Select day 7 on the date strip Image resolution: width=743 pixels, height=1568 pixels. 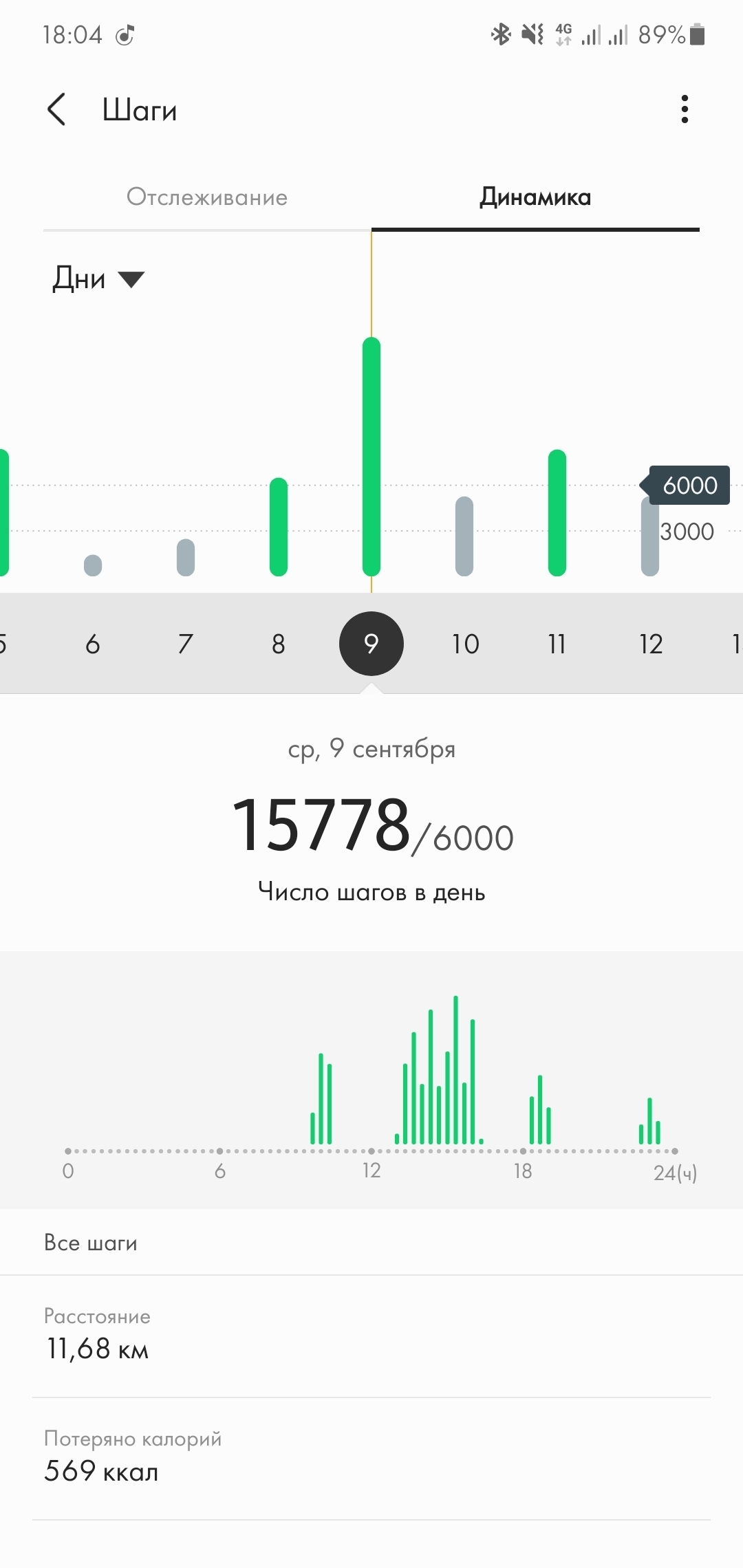point(186,644)
